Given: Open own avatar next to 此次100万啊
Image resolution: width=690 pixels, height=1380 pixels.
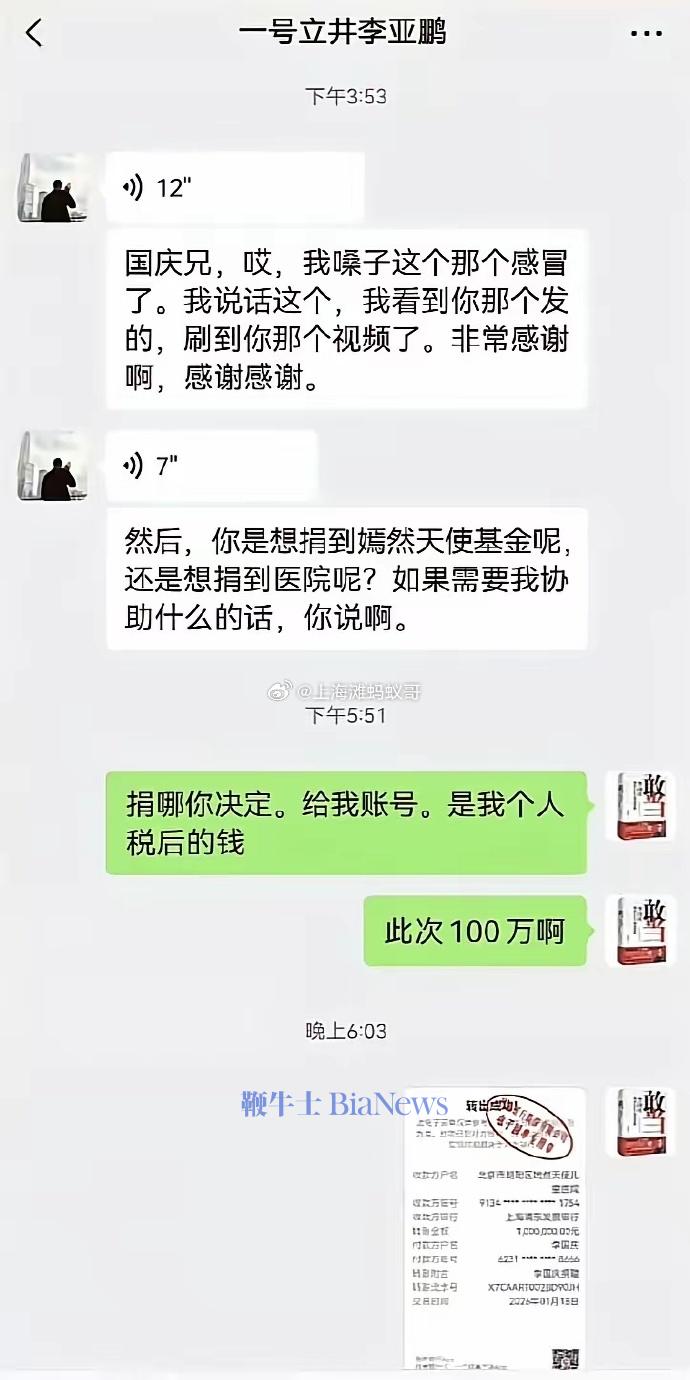Looking at the screenshot, I should click(640, 931).
